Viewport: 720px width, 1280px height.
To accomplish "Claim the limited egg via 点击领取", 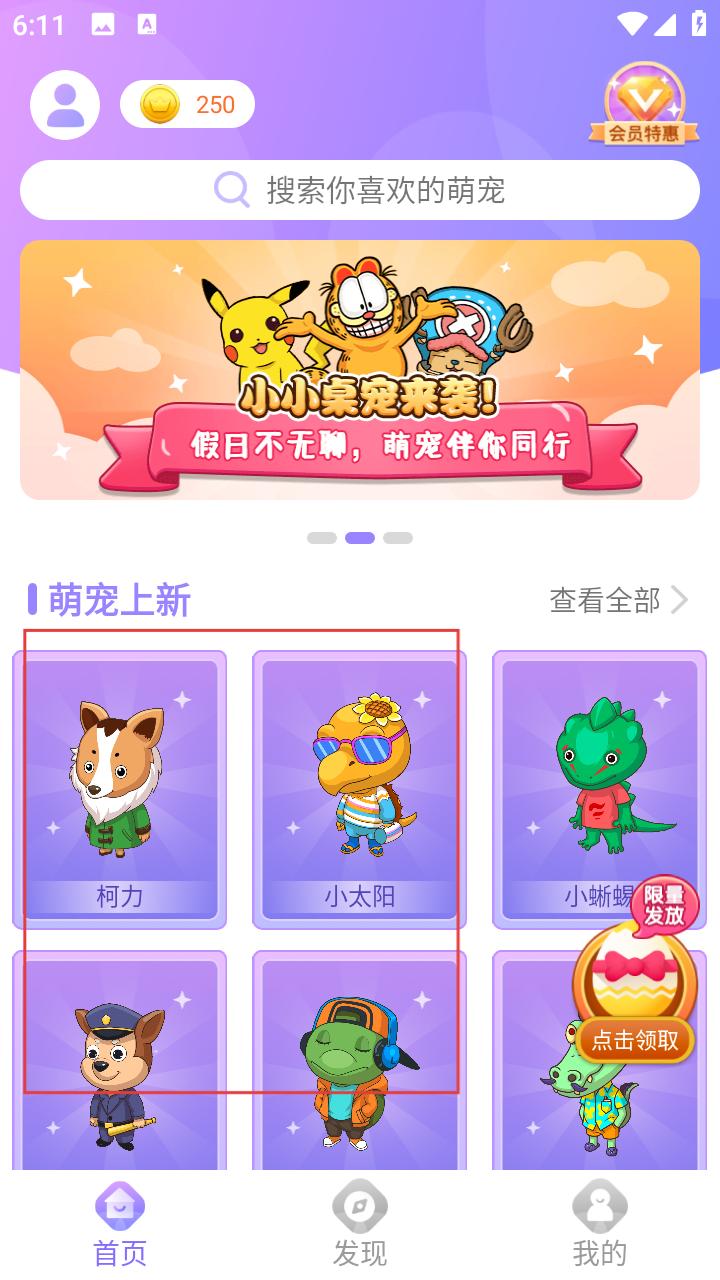I will click(635, 1040).
